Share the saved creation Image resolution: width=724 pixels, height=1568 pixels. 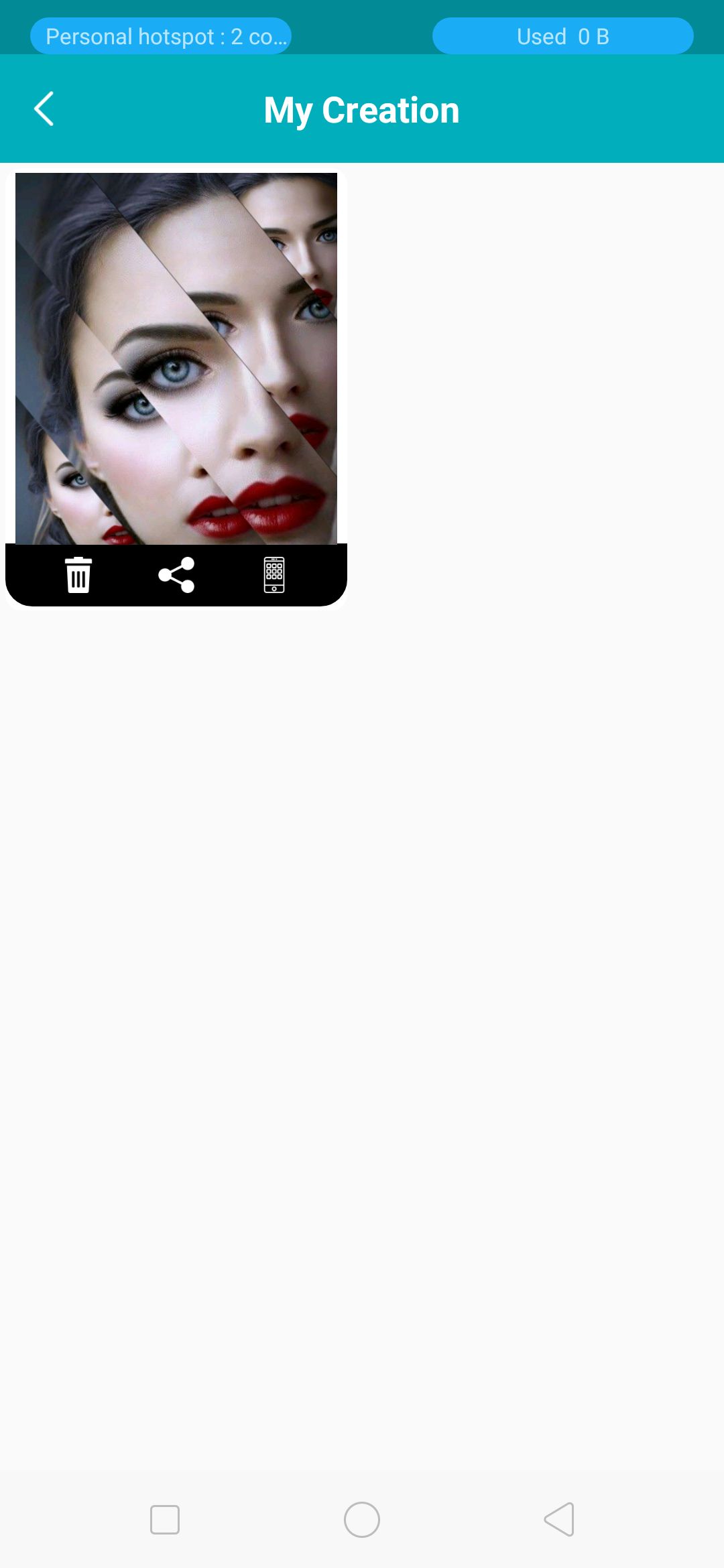[176, 575]
